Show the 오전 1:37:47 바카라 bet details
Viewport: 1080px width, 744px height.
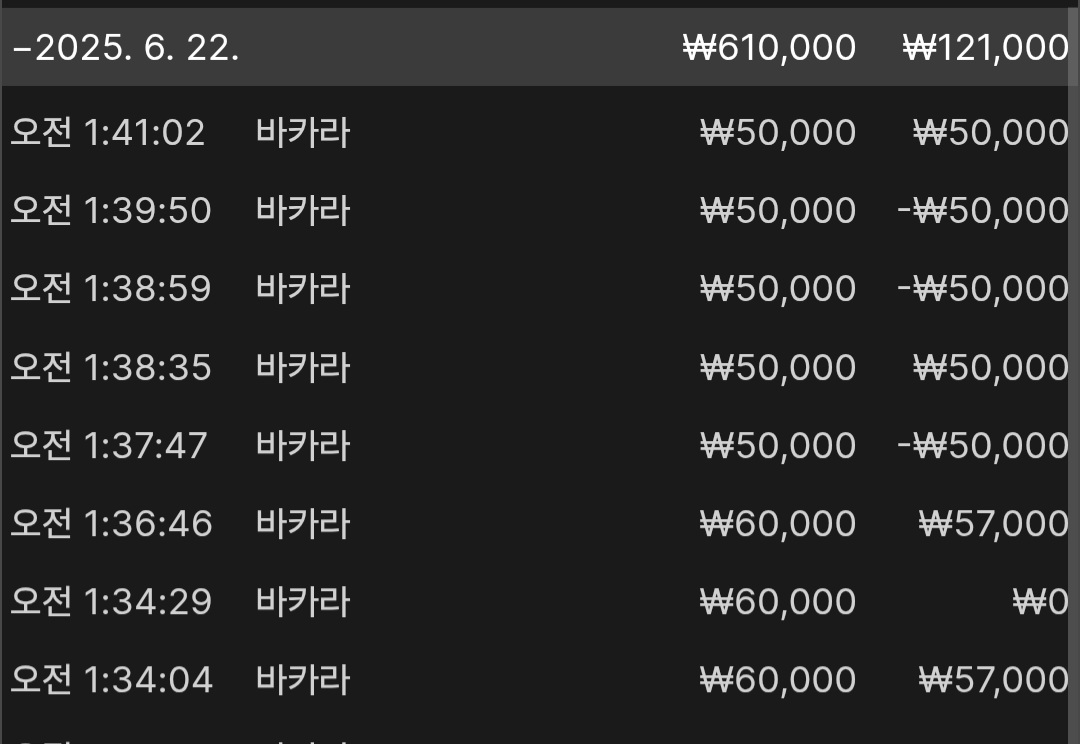pos(540,445)
